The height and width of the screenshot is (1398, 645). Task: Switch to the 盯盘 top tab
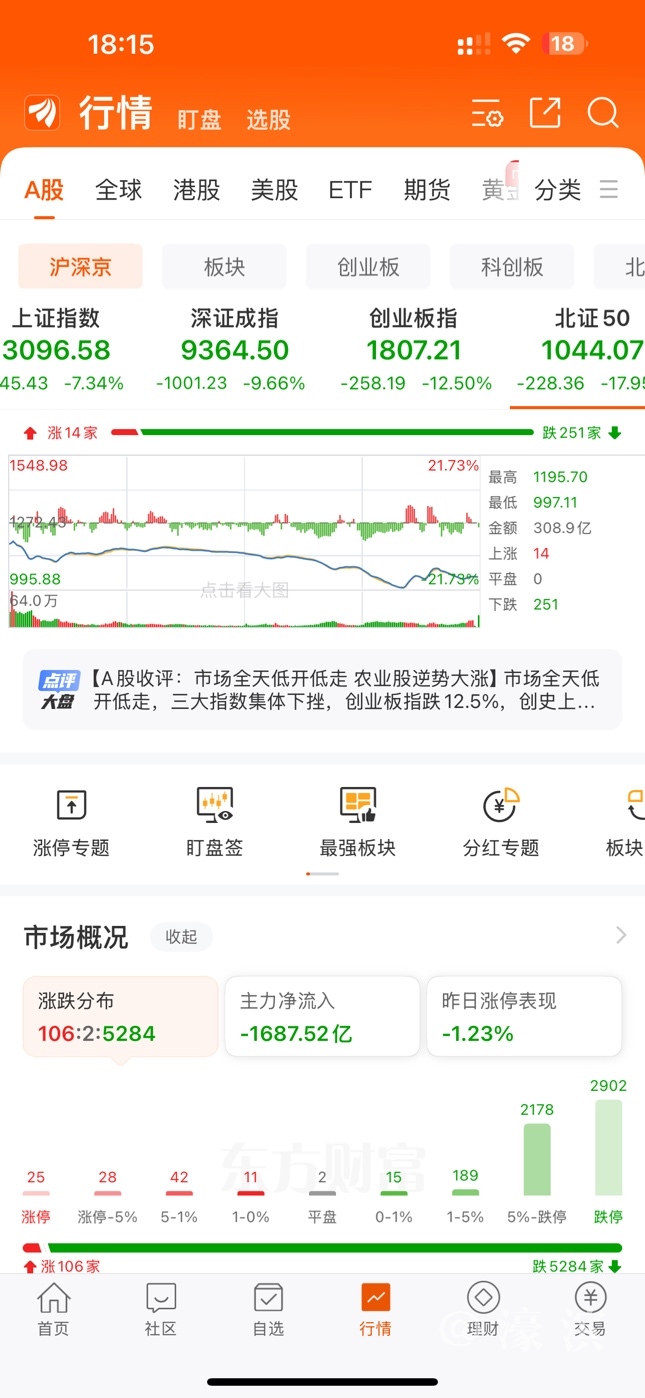[199, 119]
